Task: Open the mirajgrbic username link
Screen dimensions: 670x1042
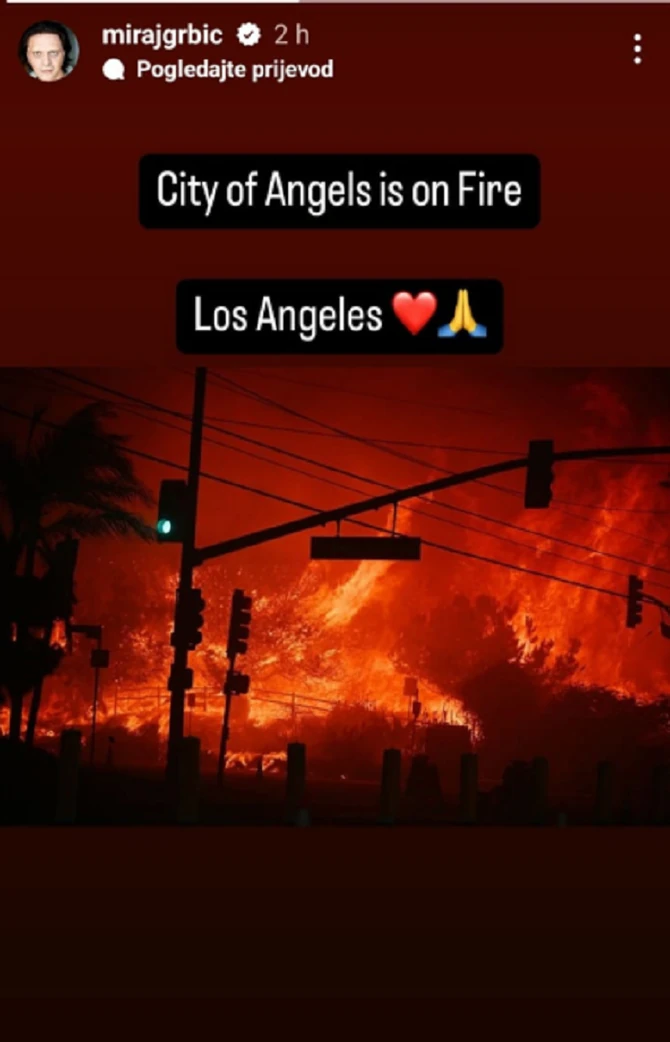Action: tap(162, 35)
